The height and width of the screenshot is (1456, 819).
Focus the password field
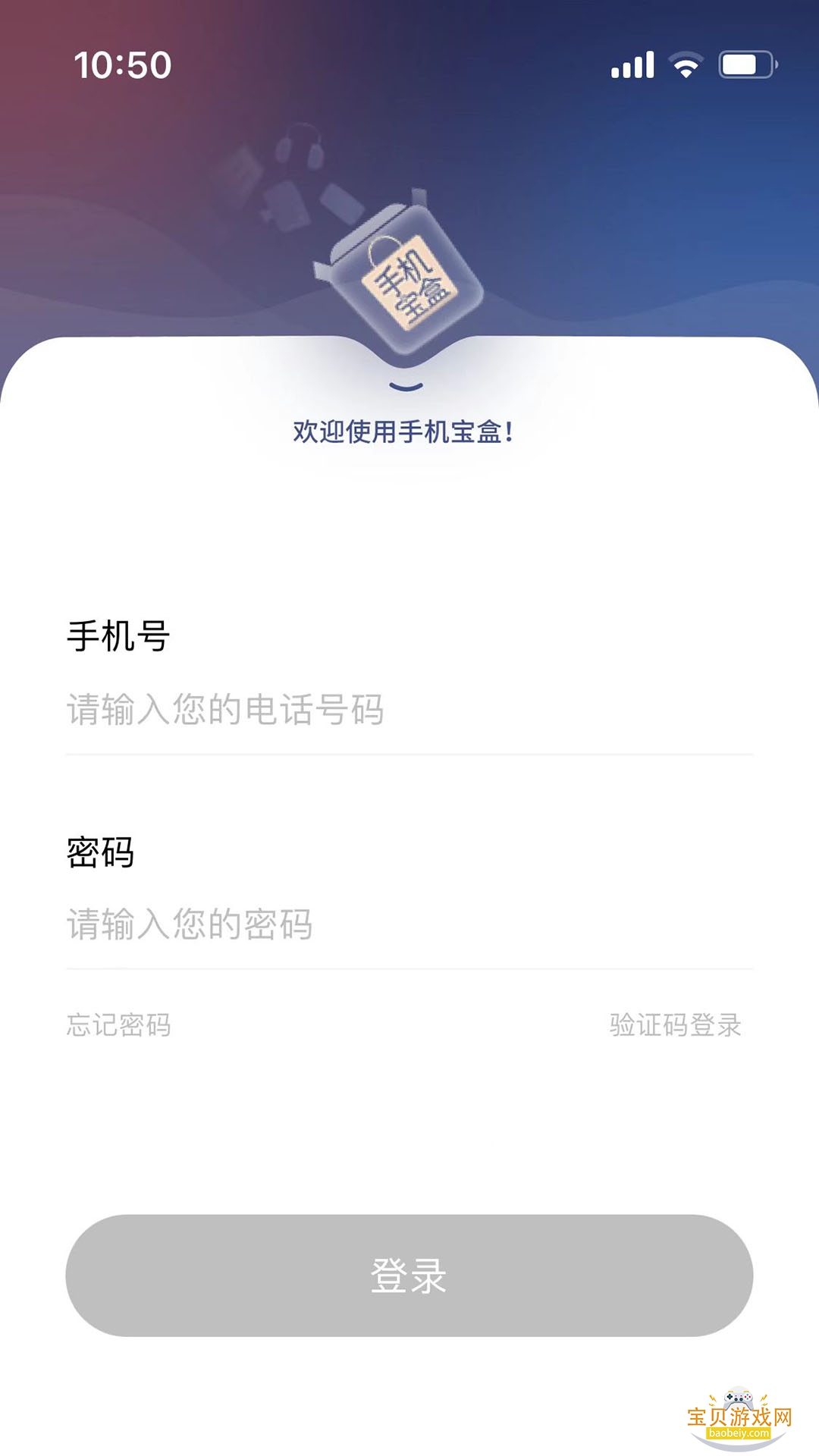point(408,924)
